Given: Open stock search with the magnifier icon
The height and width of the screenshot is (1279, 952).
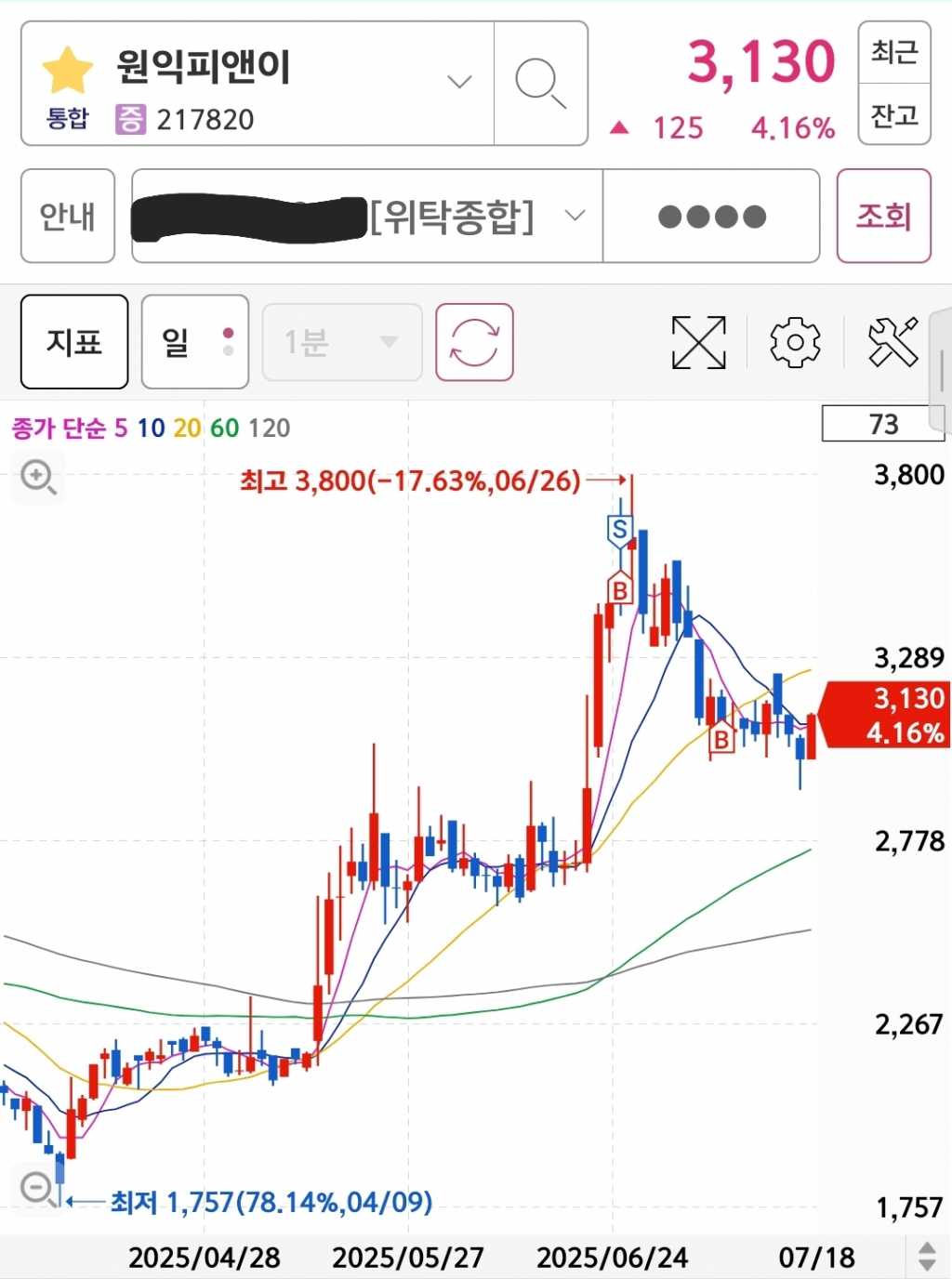Looking at the screenshot, I should pyautogui.click(x=540, y=84).
